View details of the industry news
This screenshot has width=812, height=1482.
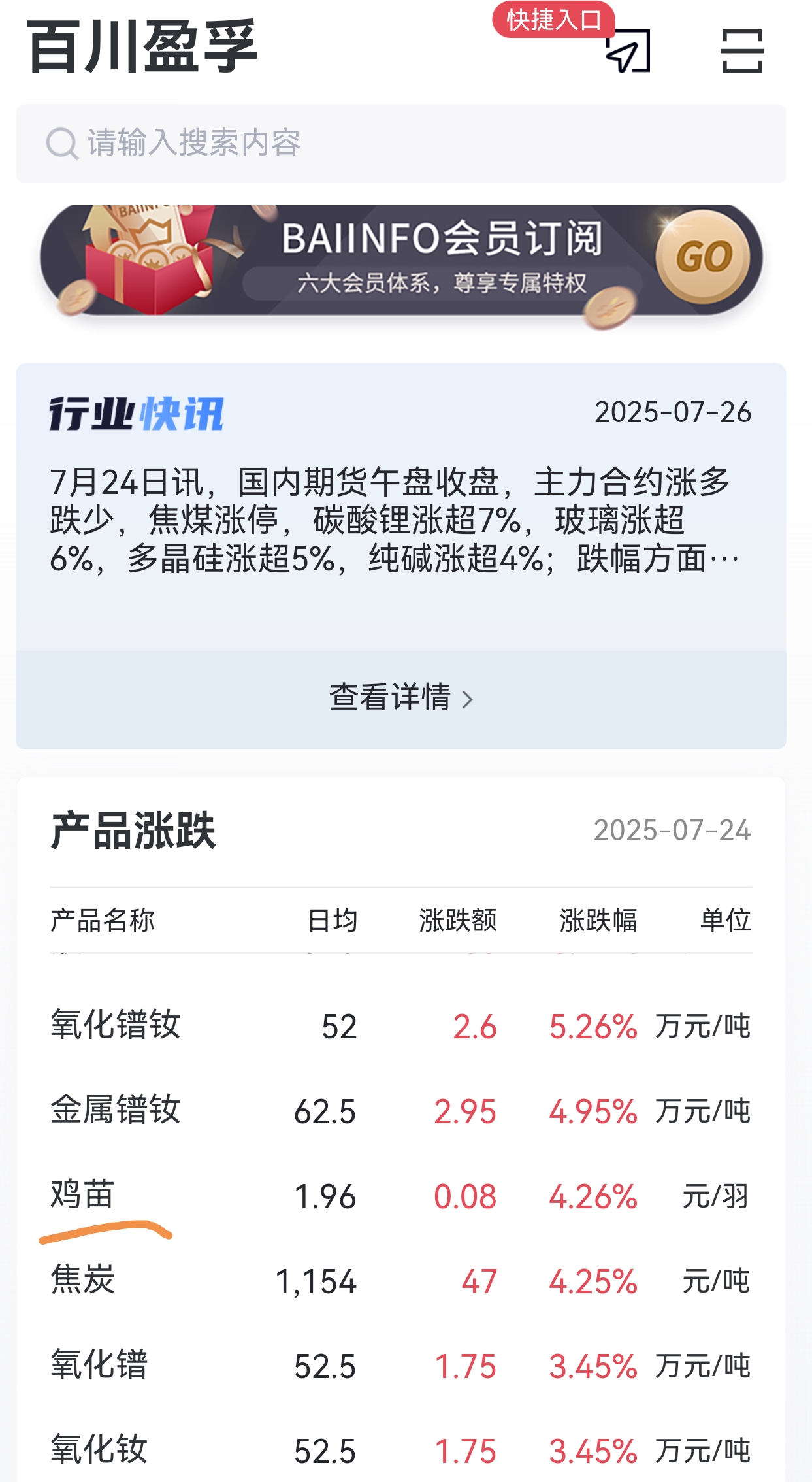pos(400,698)
